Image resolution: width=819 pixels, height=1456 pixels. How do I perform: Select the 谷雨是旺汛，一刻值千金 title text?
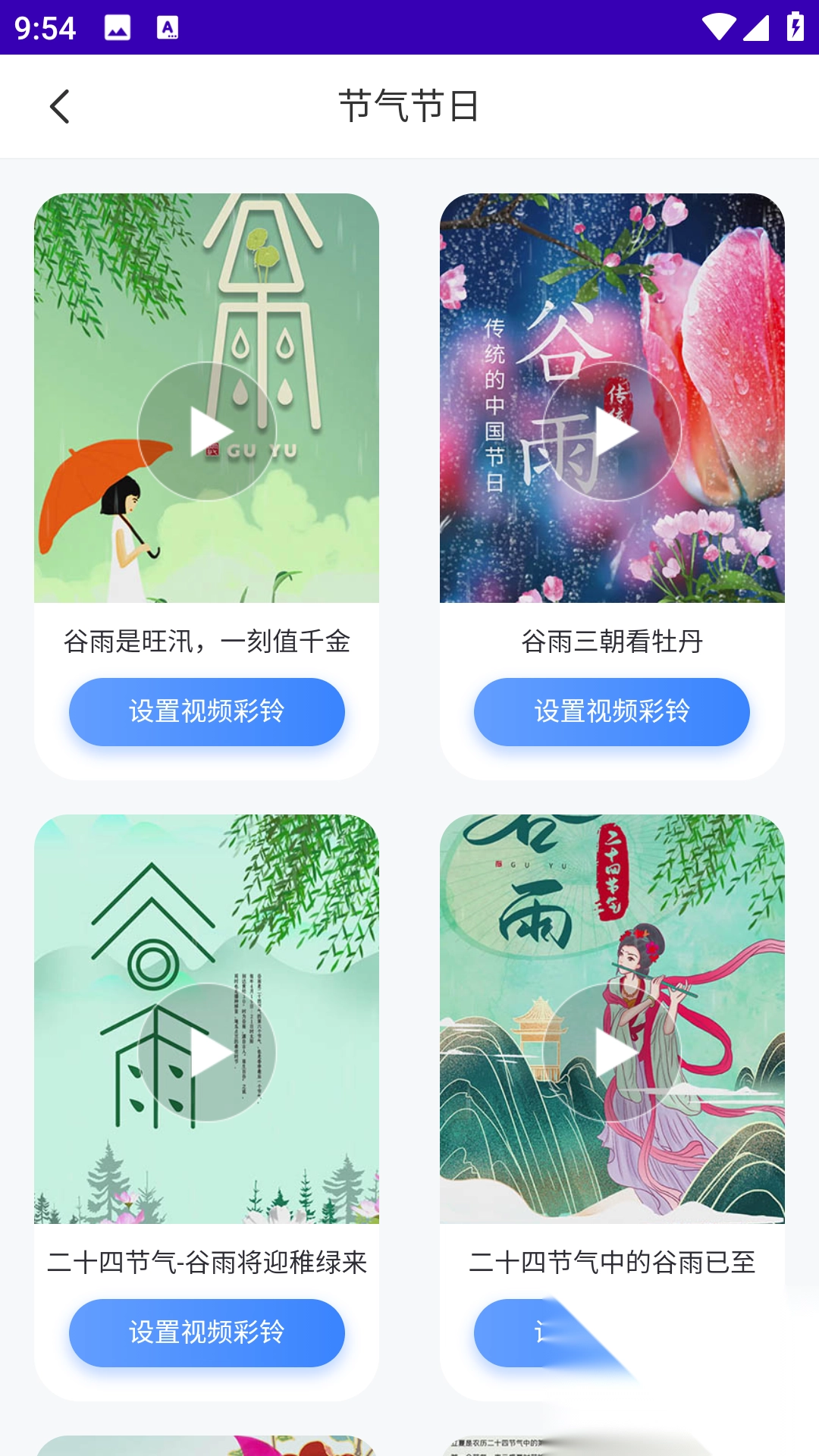click(x=206, y=641)
